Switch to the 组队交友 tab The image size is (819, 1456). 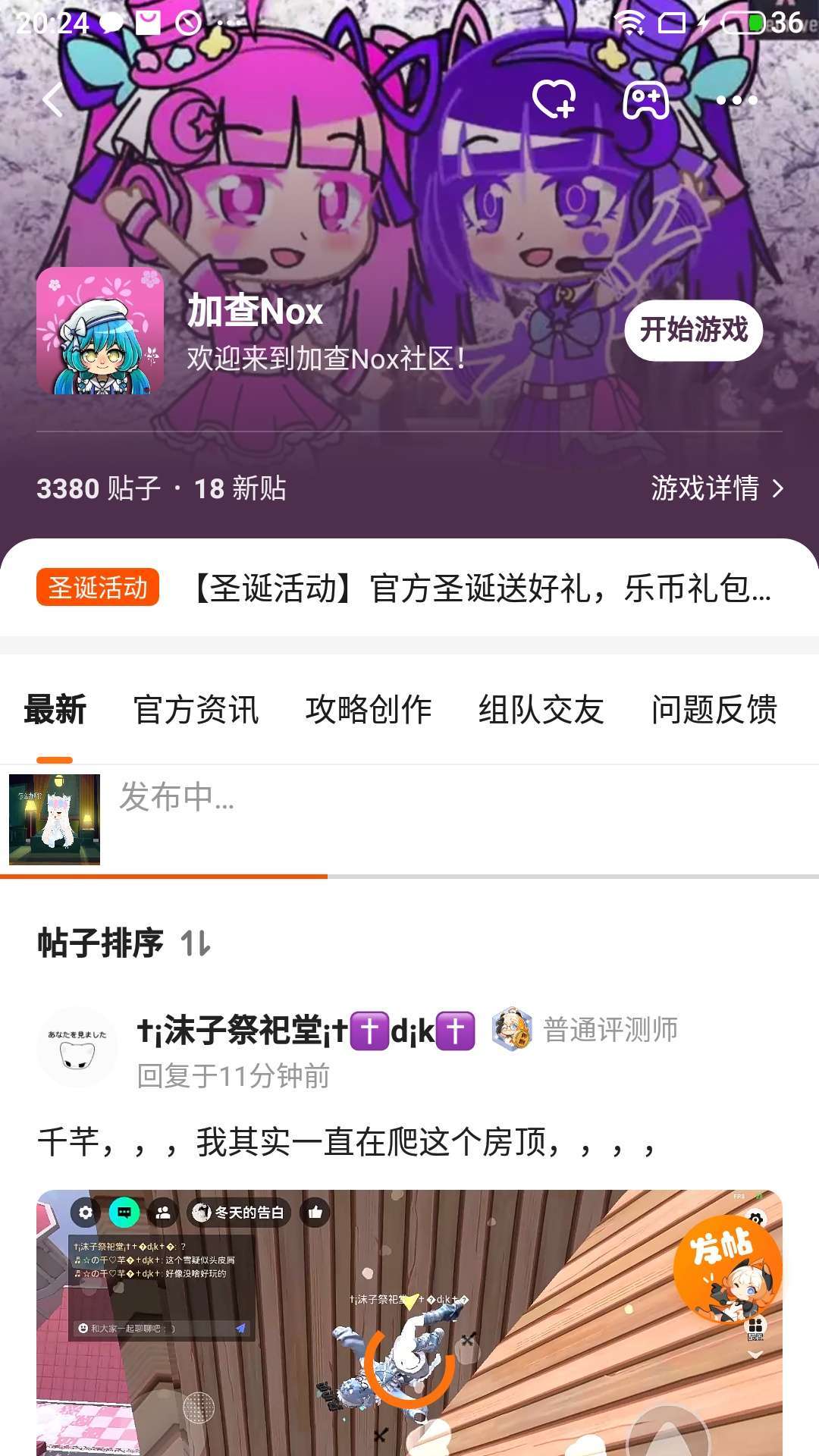click(541, 711)
